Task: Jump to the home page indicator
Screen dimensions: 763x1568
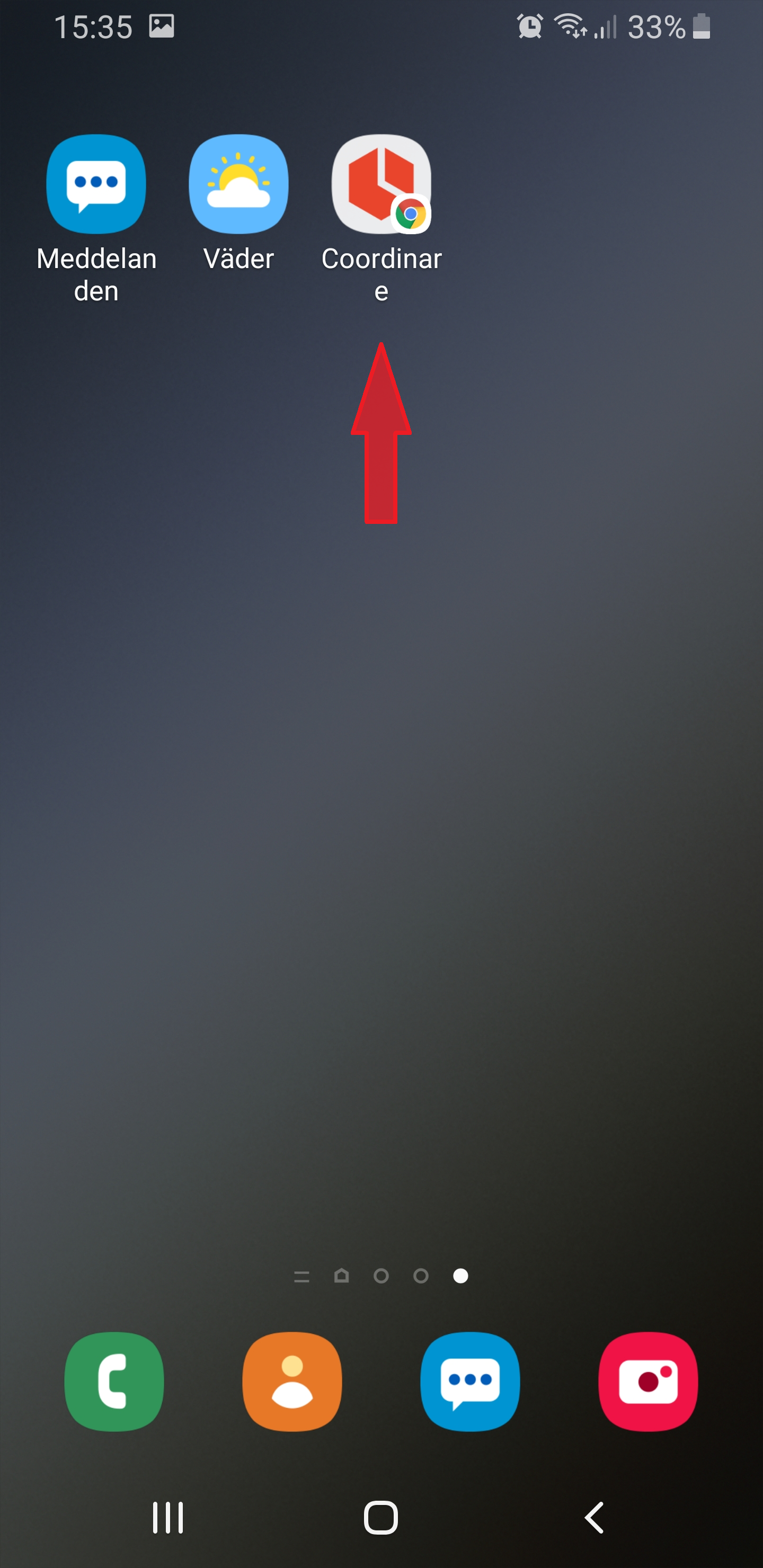Action: point(342,1275)
